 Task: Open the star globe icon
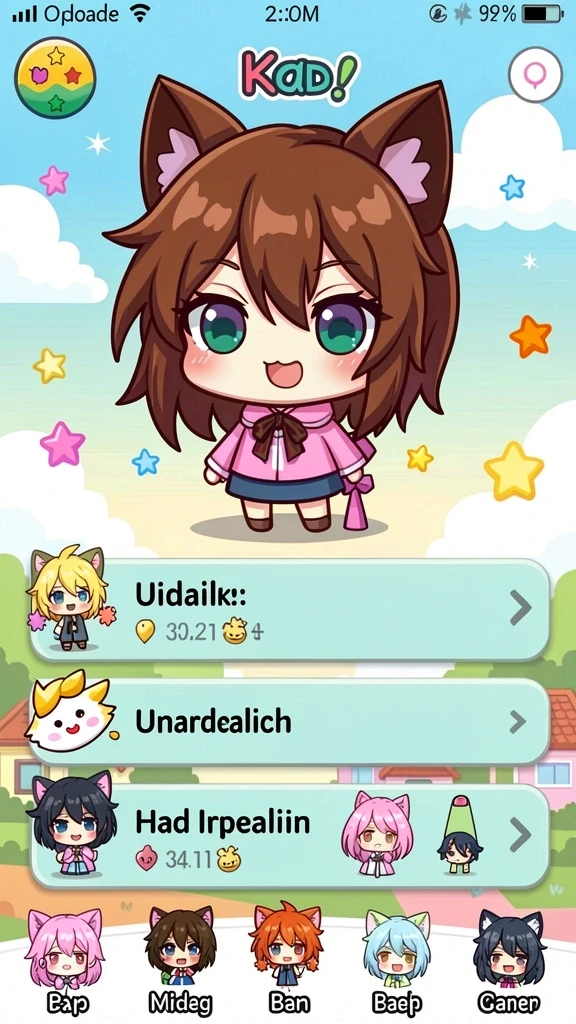(x=55, y=78)
